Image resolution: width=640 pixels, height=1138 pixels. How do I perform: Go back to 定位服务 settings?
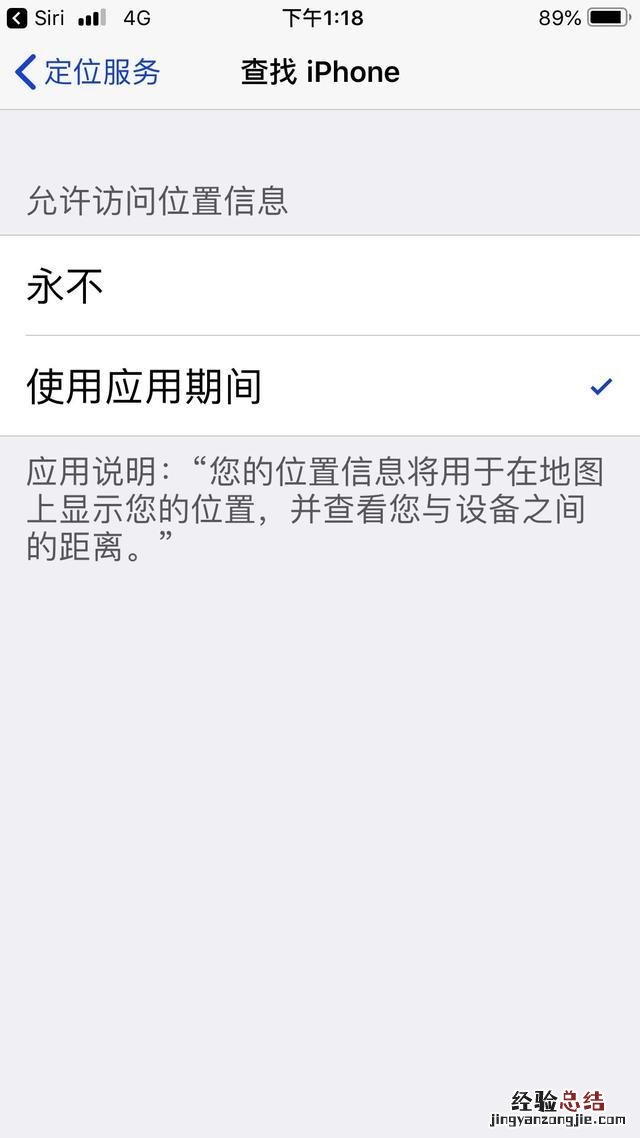click(88, 72)
